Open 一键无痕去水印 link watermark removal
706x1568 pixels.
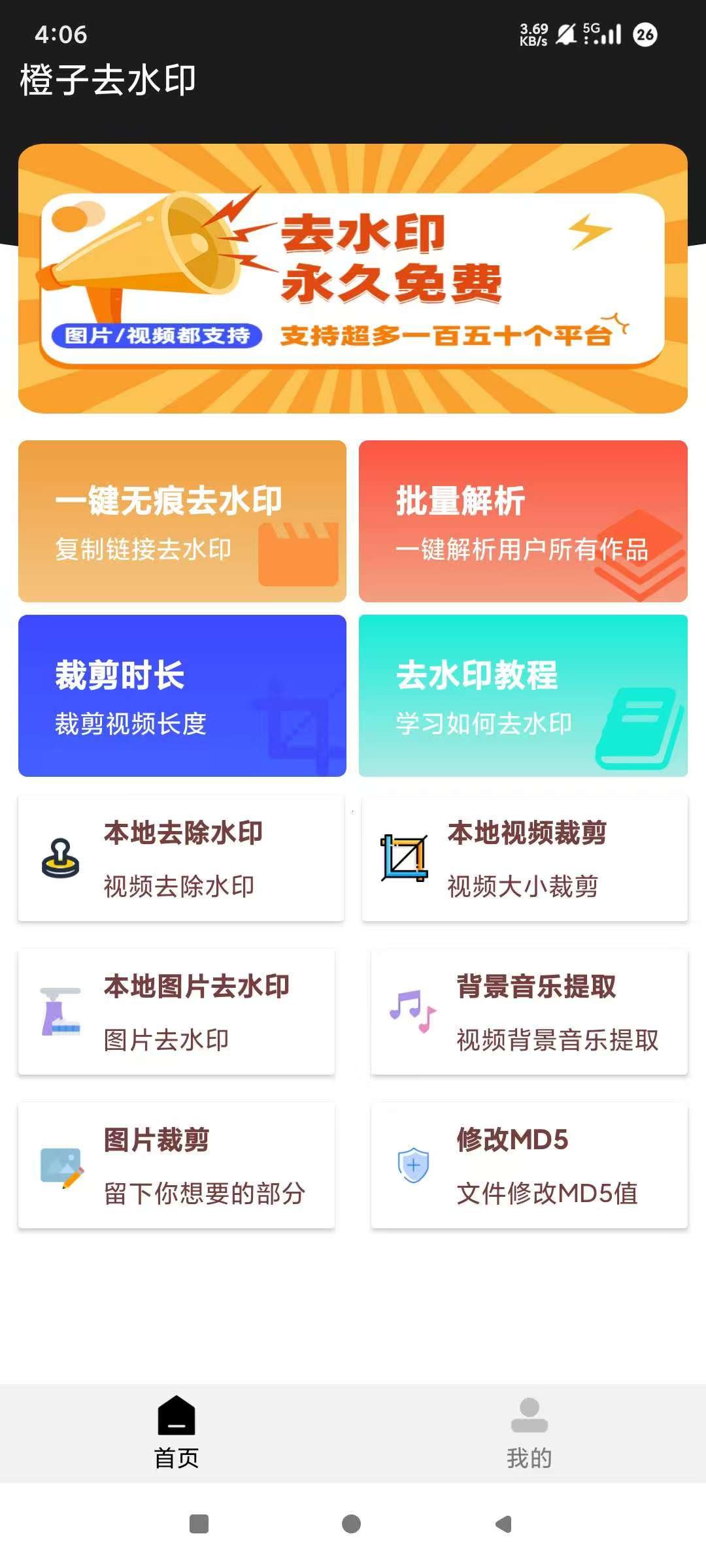[182, 521]
